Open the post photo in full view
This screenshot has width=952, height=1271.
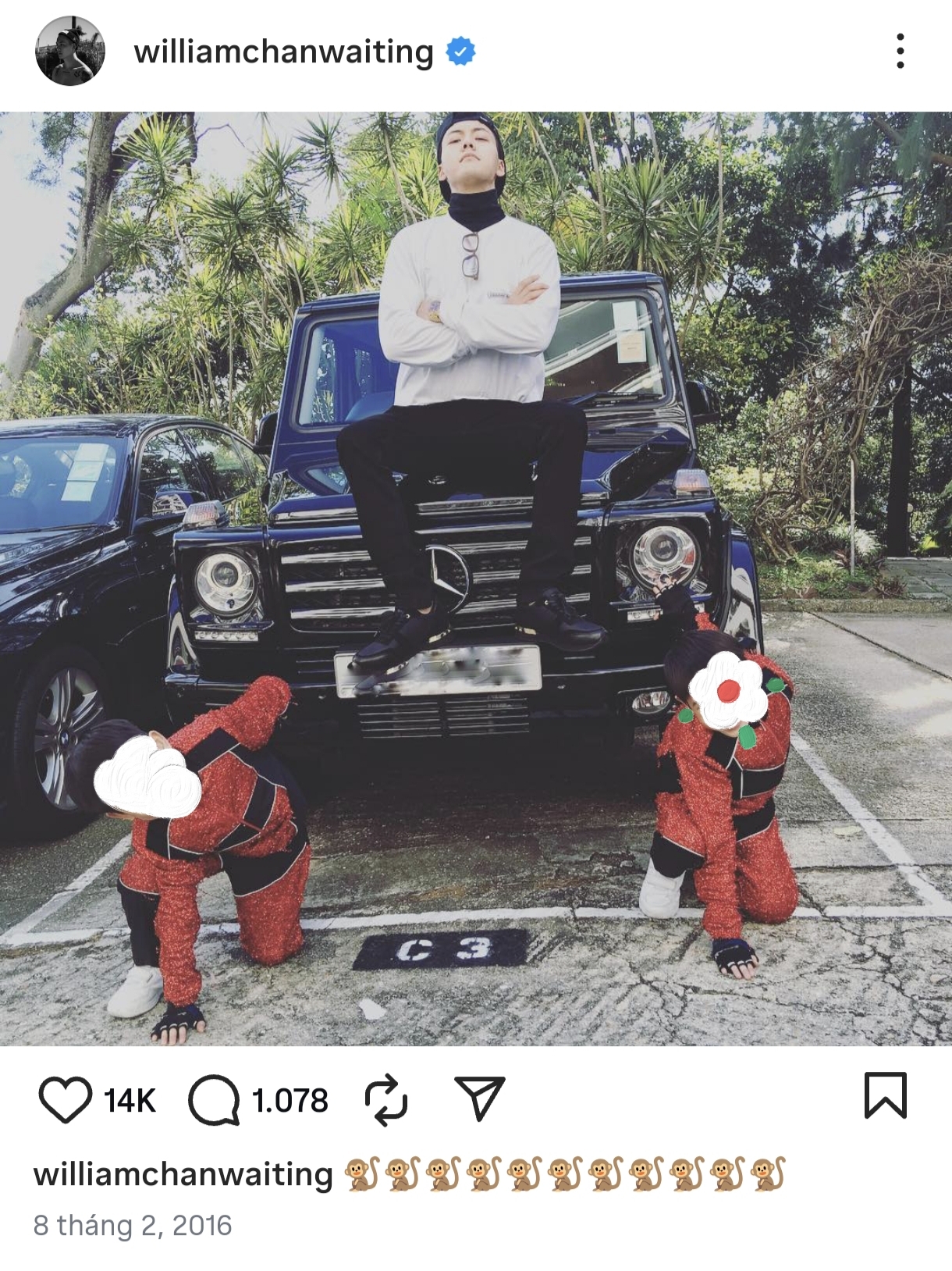[x=476, y=578]
